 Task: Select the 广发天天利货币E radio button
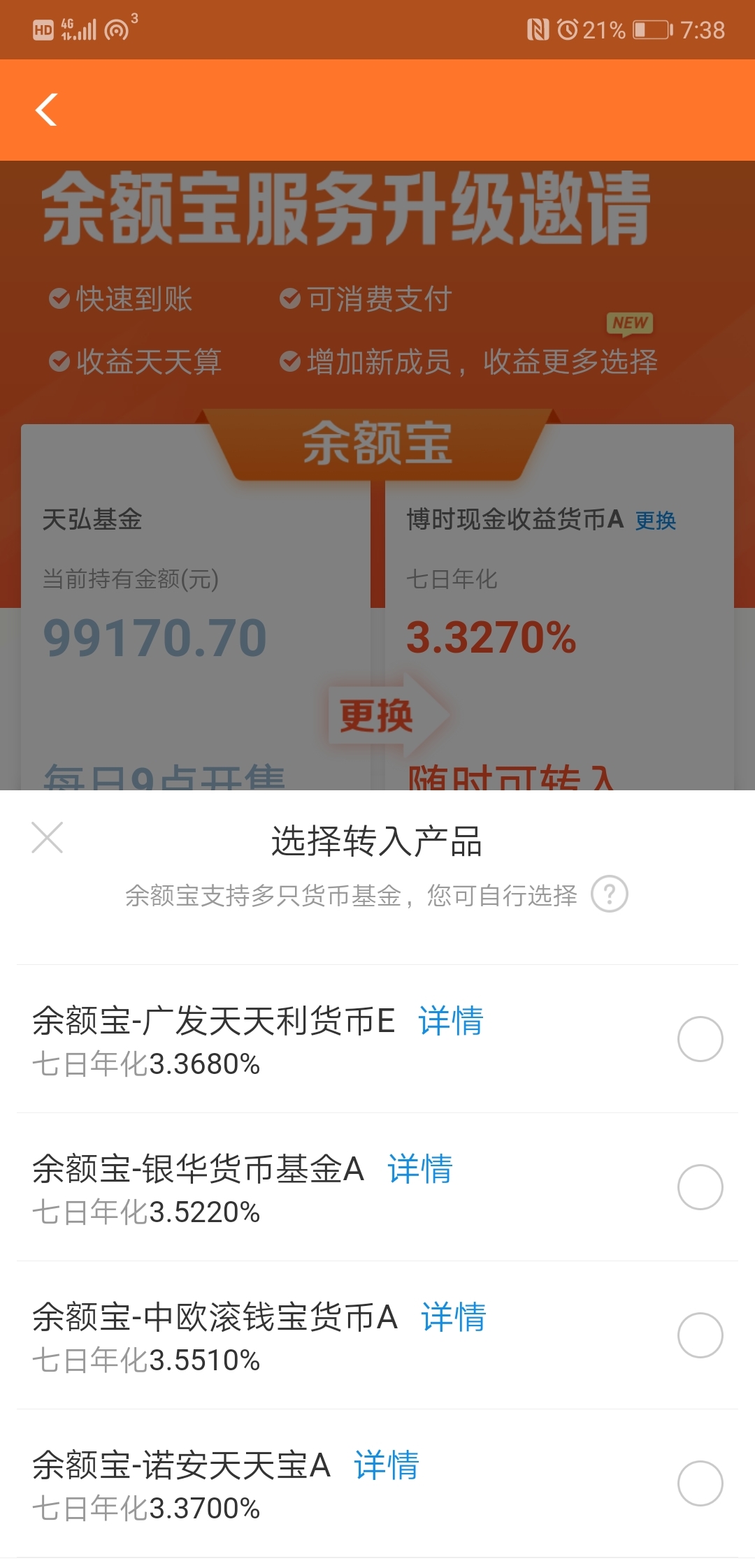pos(700,1039)
